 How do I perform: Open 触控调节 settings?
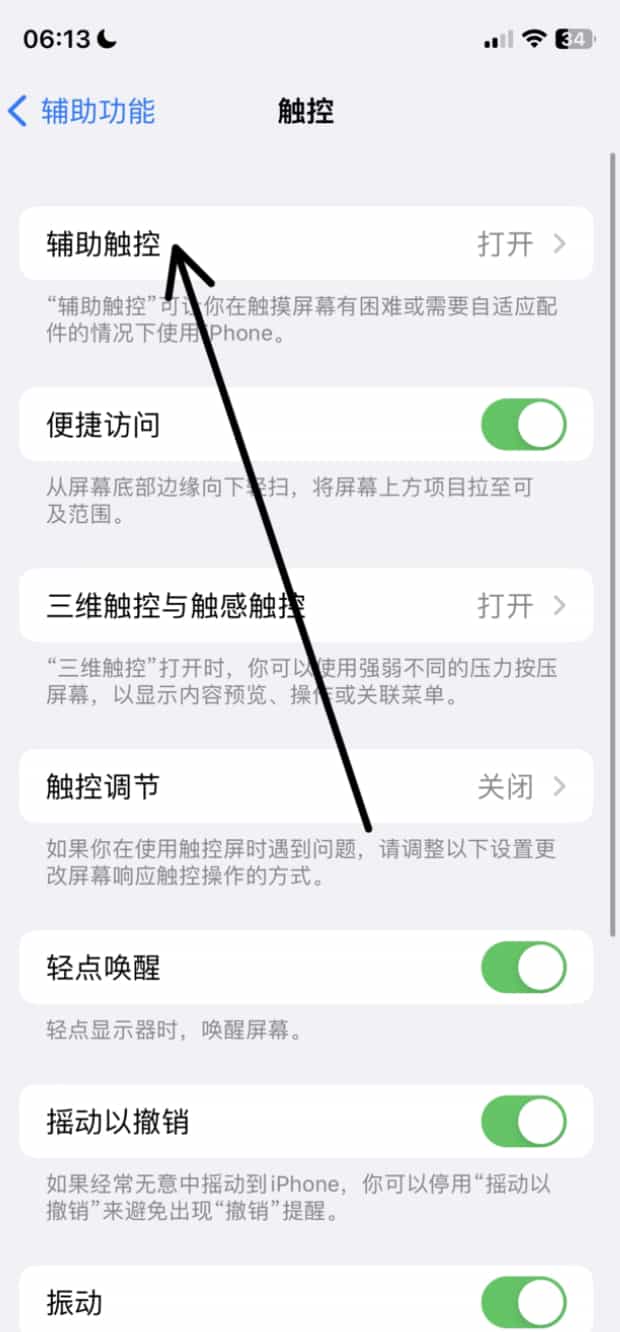tap(306, 787)
